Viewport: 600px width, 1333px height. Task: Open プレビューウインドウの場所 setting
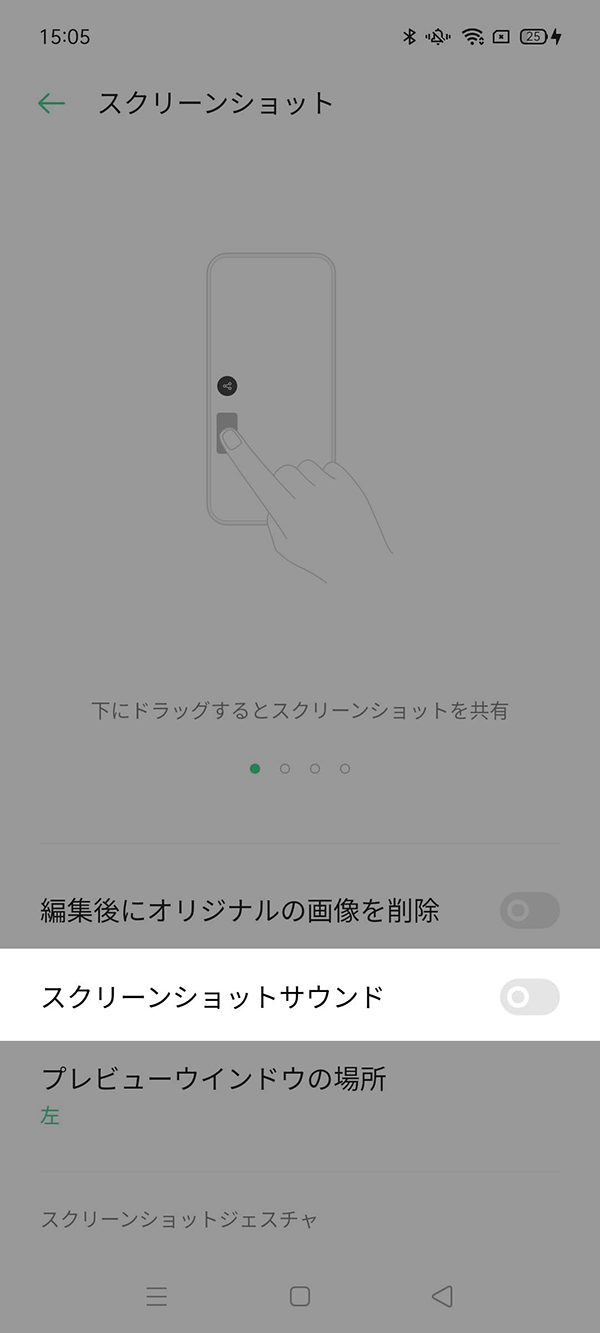[300, 1095]
